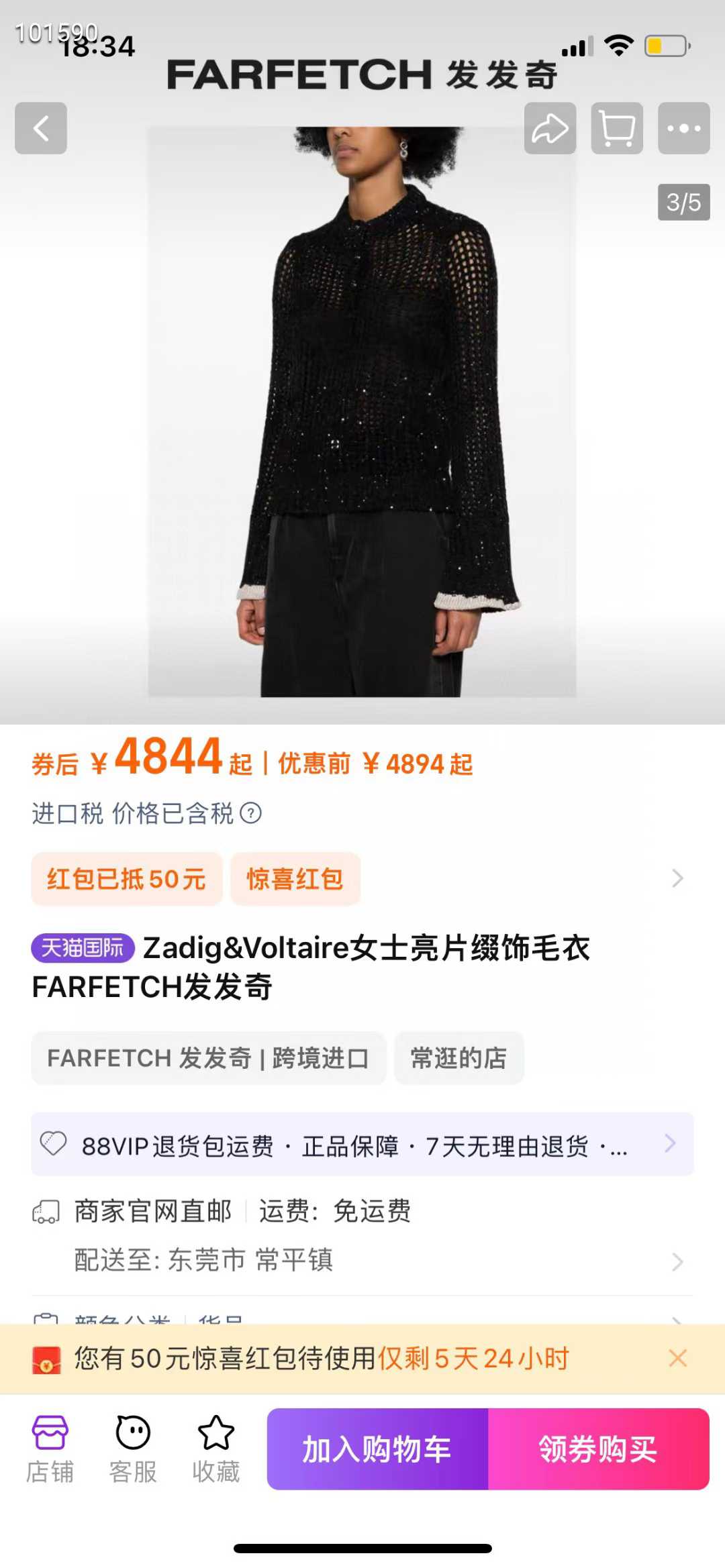
Task: Dismiss the 50元惊喜红包 banner
Action: (x=677, y=1358)
